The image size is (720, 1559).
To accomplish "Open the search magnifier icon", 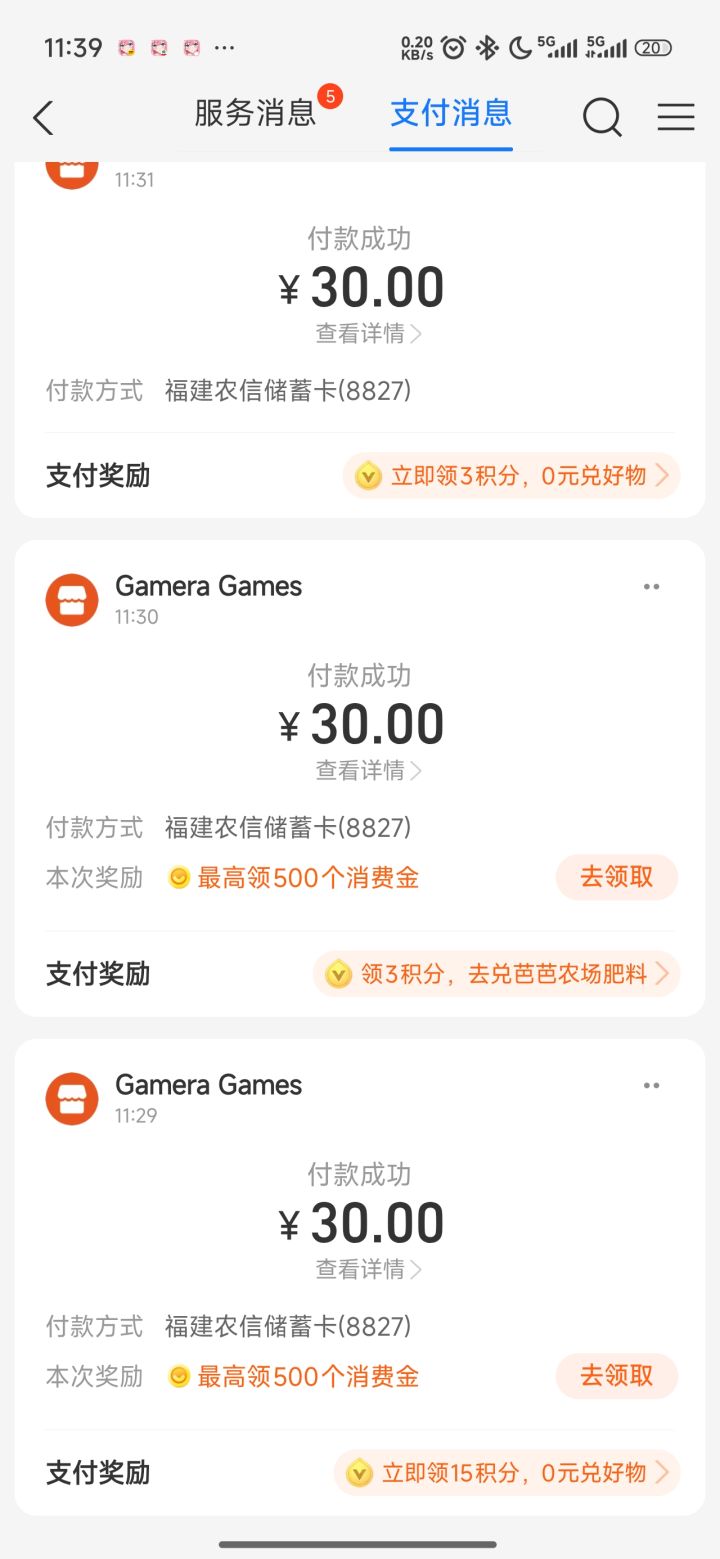I will point(602,118).
